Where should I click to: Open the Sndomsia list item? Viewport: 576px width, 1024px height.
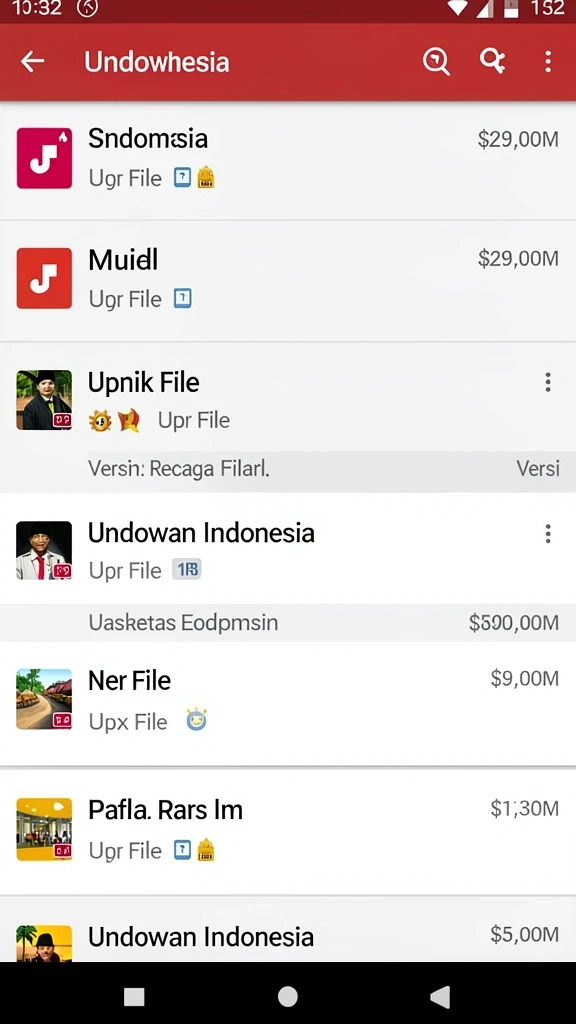pos(288,159)
